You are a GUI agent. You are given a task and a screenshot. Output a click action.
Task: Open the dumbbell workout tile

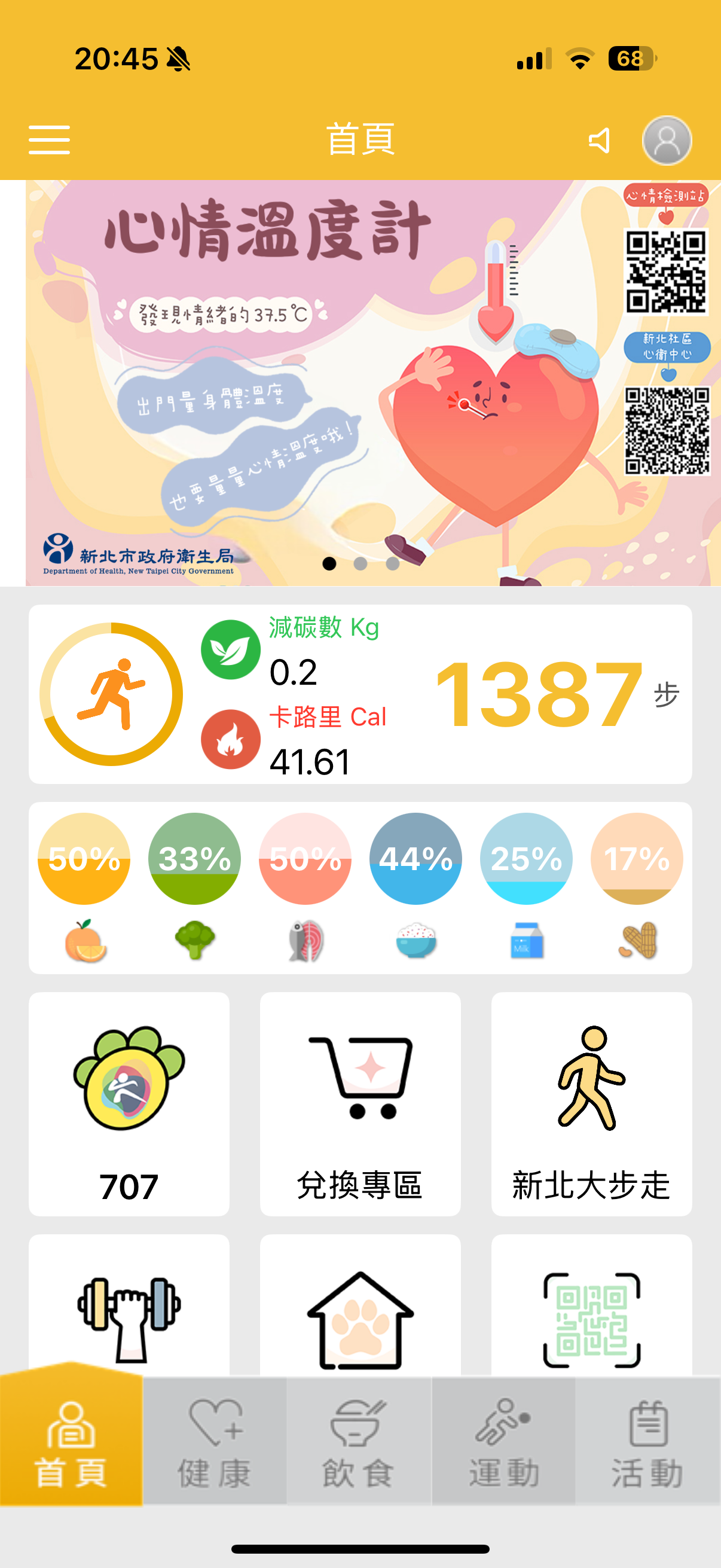click(129, 1315)
